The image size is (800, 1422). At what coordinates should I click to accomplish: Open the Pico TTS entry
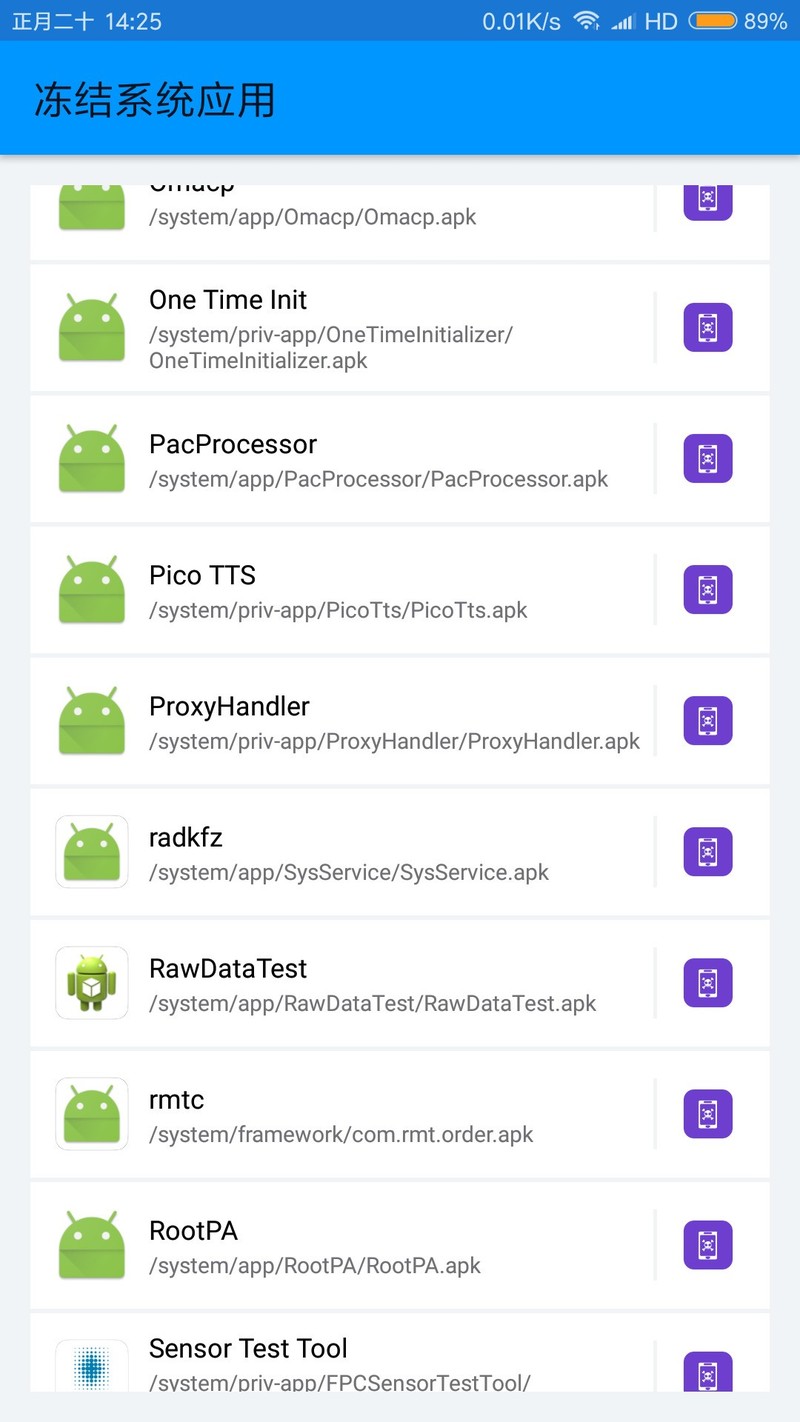[340, 590]
